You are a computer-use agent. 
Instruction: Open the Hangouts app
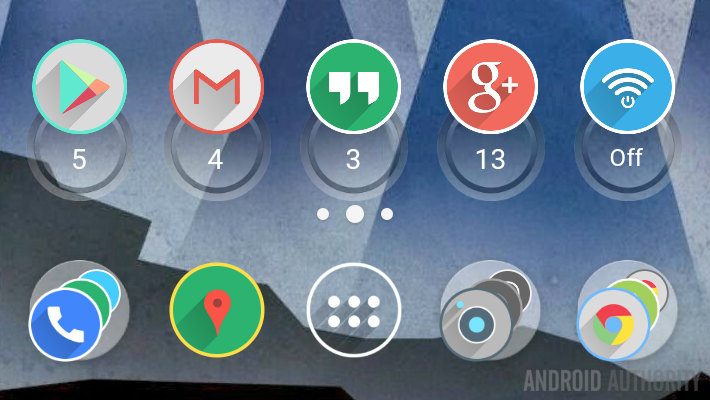coord(354,87)
